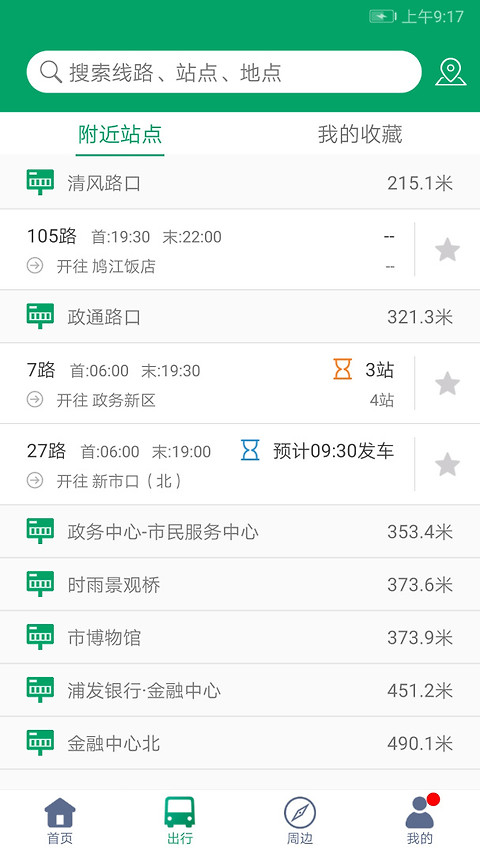Star the 7路 route
The width and height of the screenshot is (480, 854).
447,383
